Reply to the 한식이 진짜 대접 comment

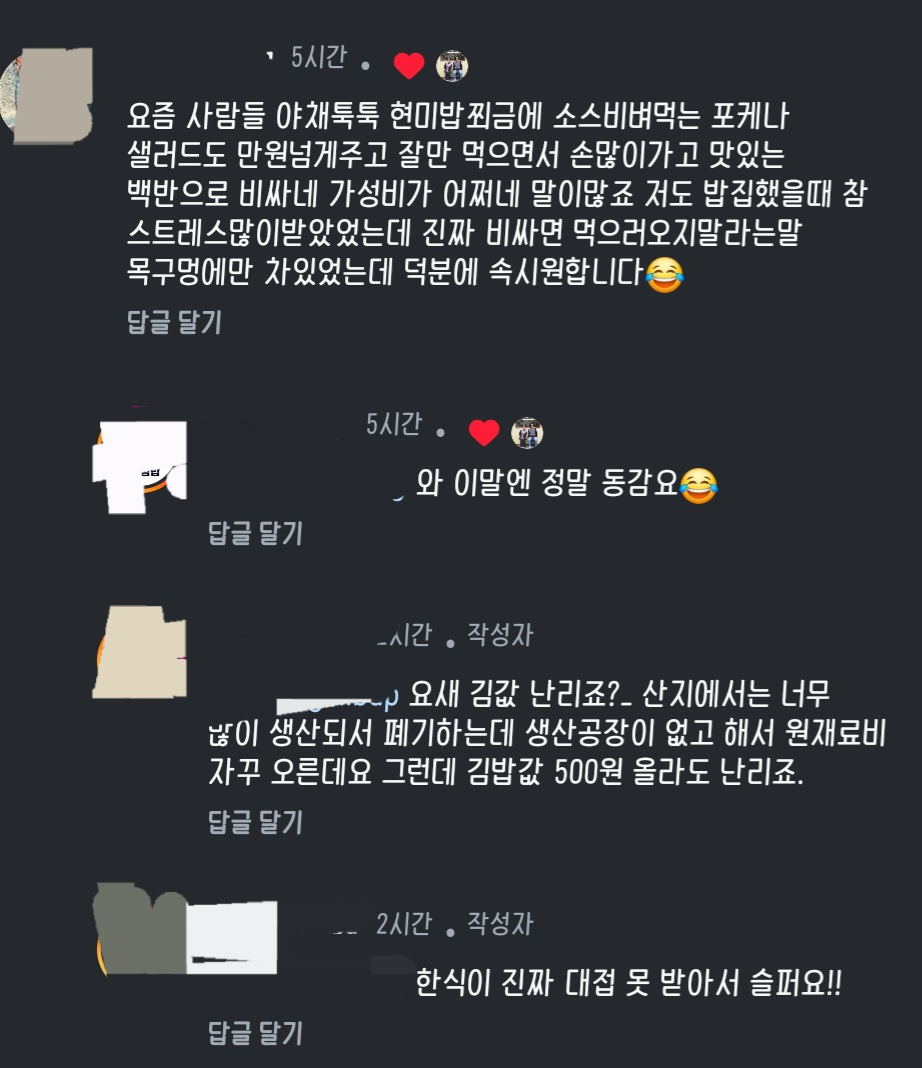255,1033
